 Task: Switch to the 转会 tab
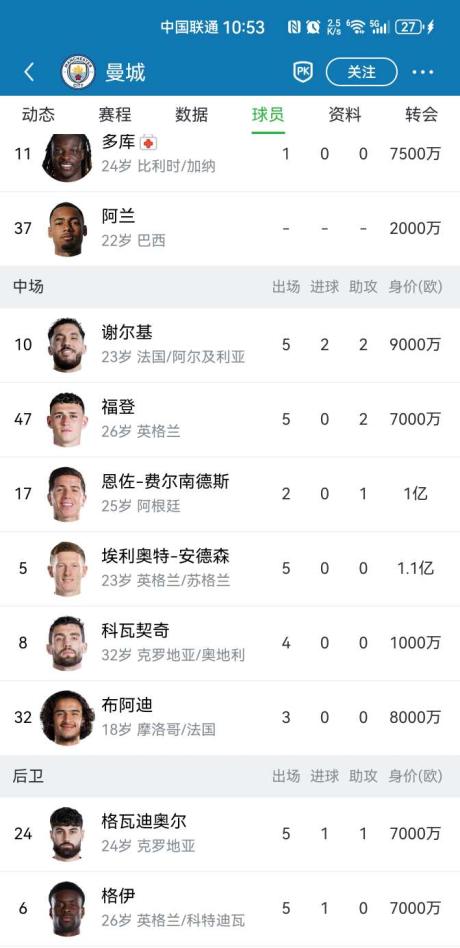coord(421,114)
